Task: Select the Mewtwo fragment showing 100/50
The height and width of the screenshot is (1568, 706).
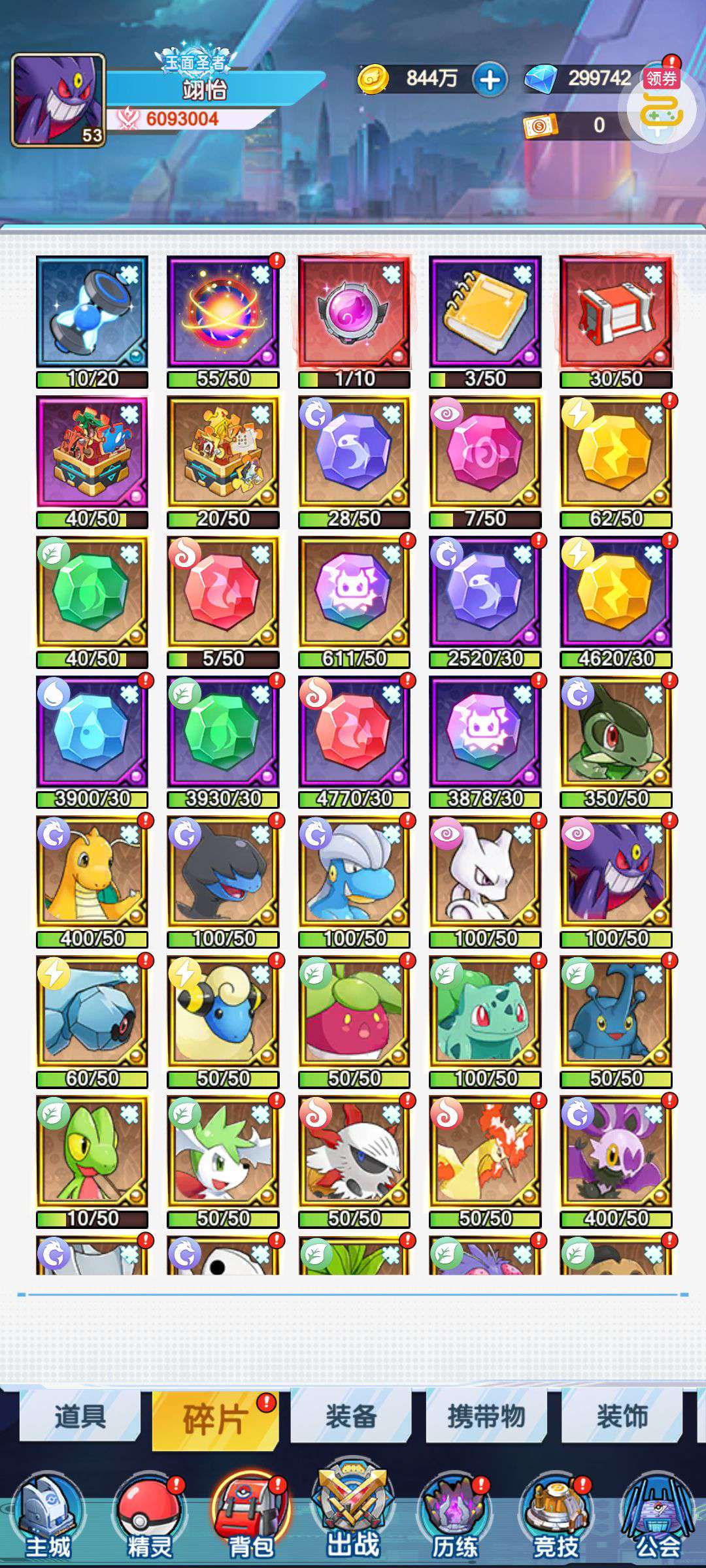Action: pos(485,881)
